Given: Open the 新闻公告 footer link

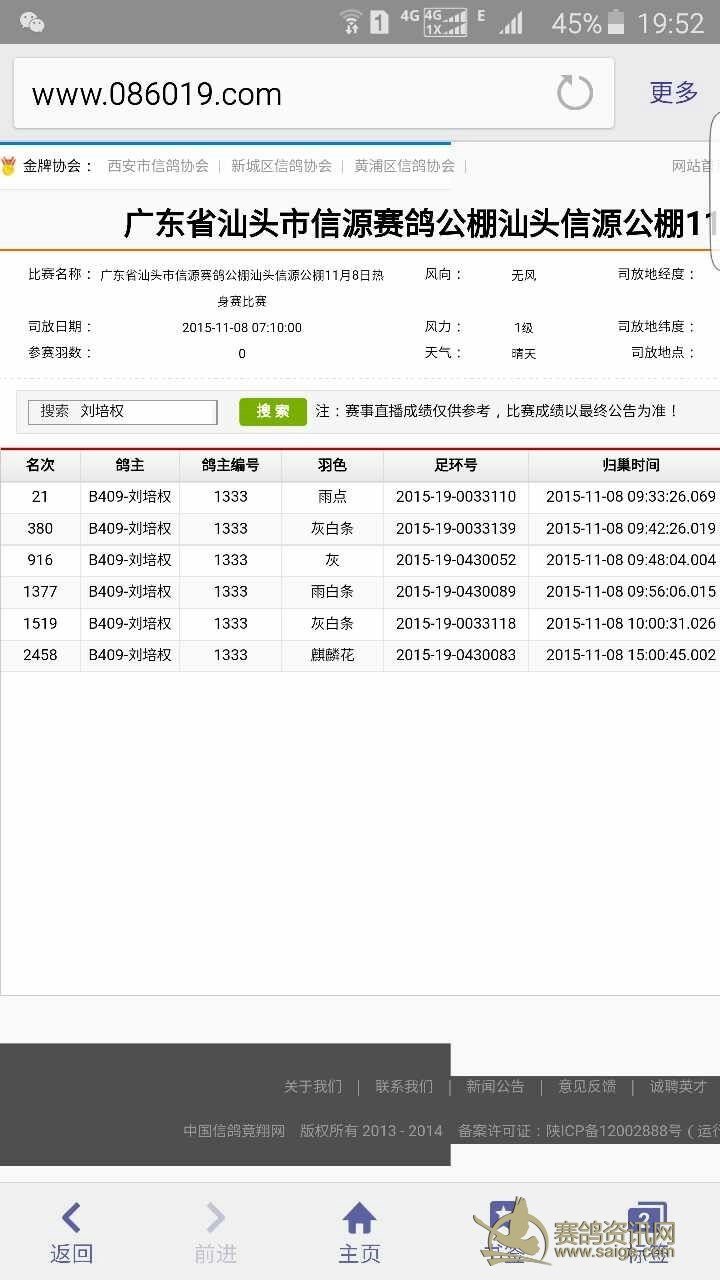Looking at the screenshot, I should coord(495,1086).
